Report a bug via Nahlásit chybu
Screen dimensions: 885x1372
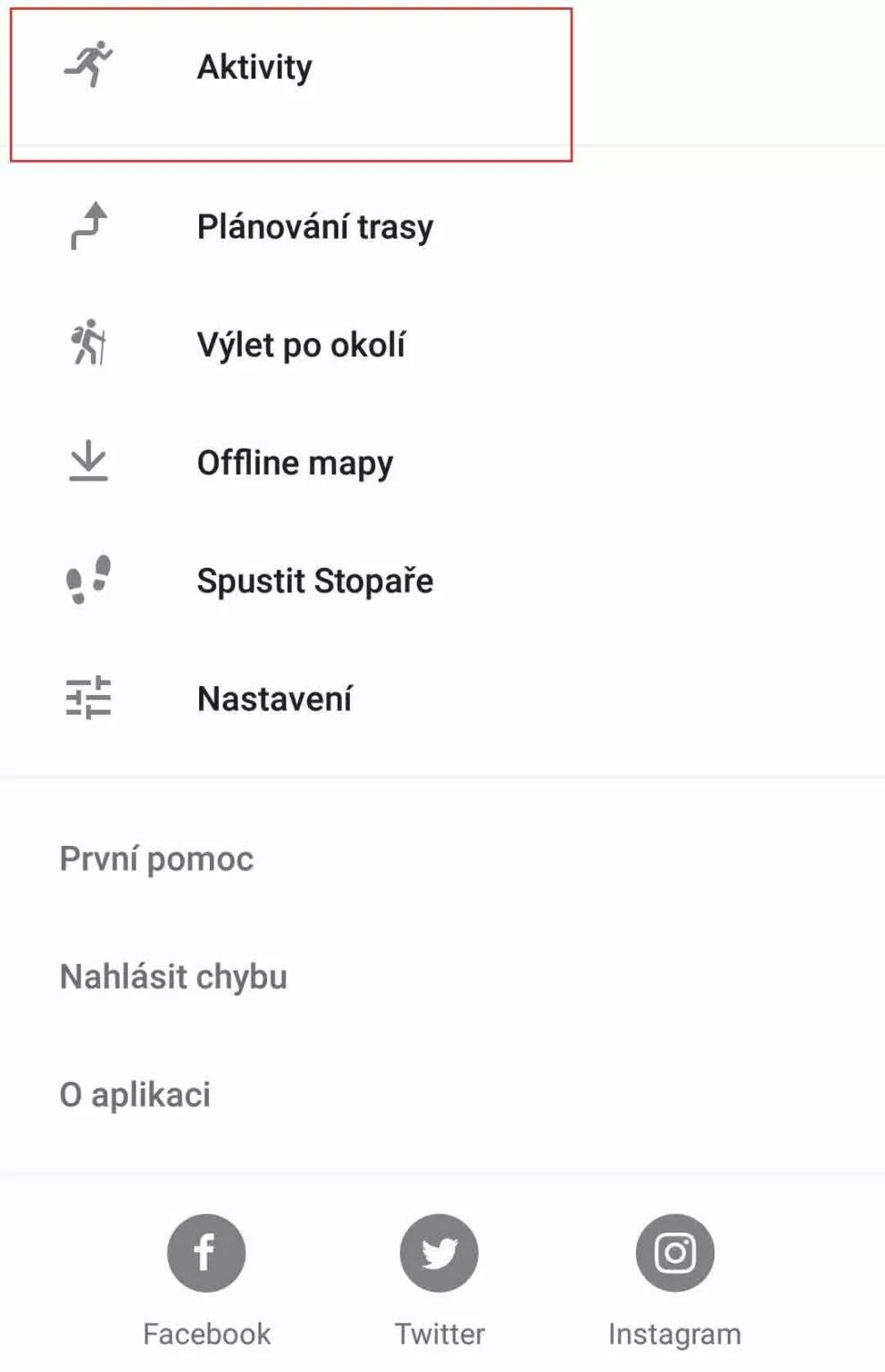point(173,976)
